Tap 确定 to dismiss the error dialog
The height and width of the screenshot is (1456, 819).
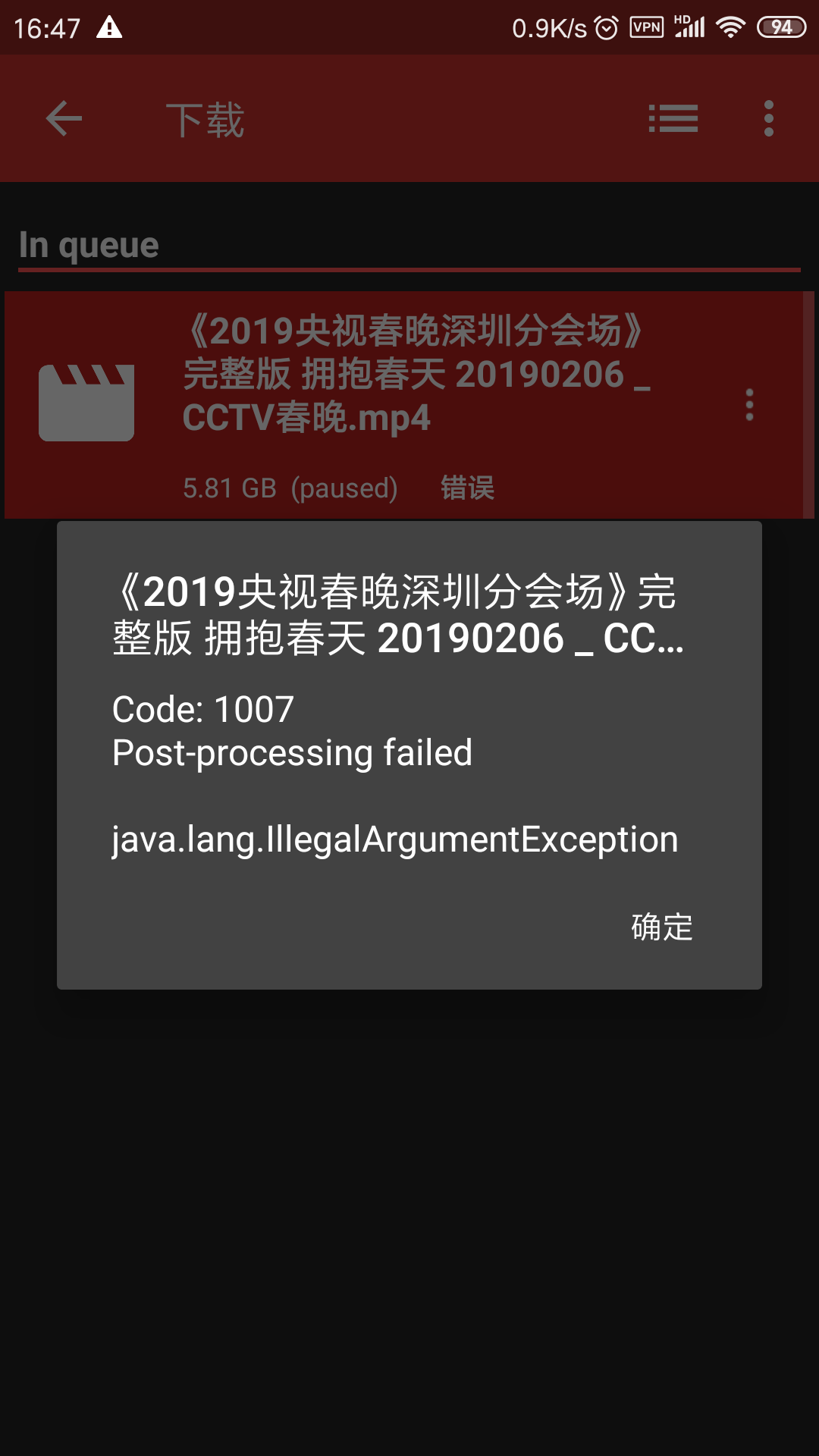(x=661, y=927)
